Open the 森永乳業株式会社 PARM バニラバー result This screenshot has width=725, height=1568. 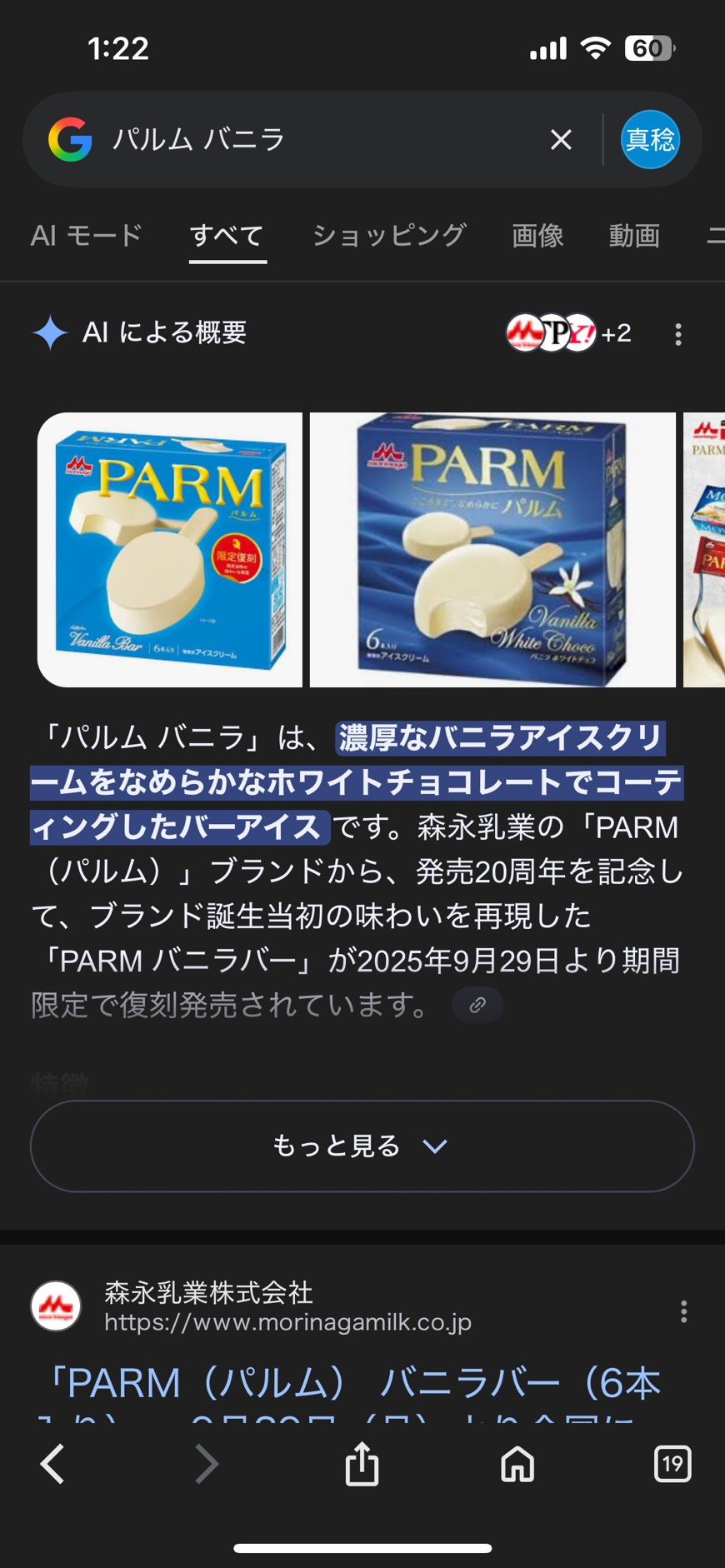(350, 1383)
